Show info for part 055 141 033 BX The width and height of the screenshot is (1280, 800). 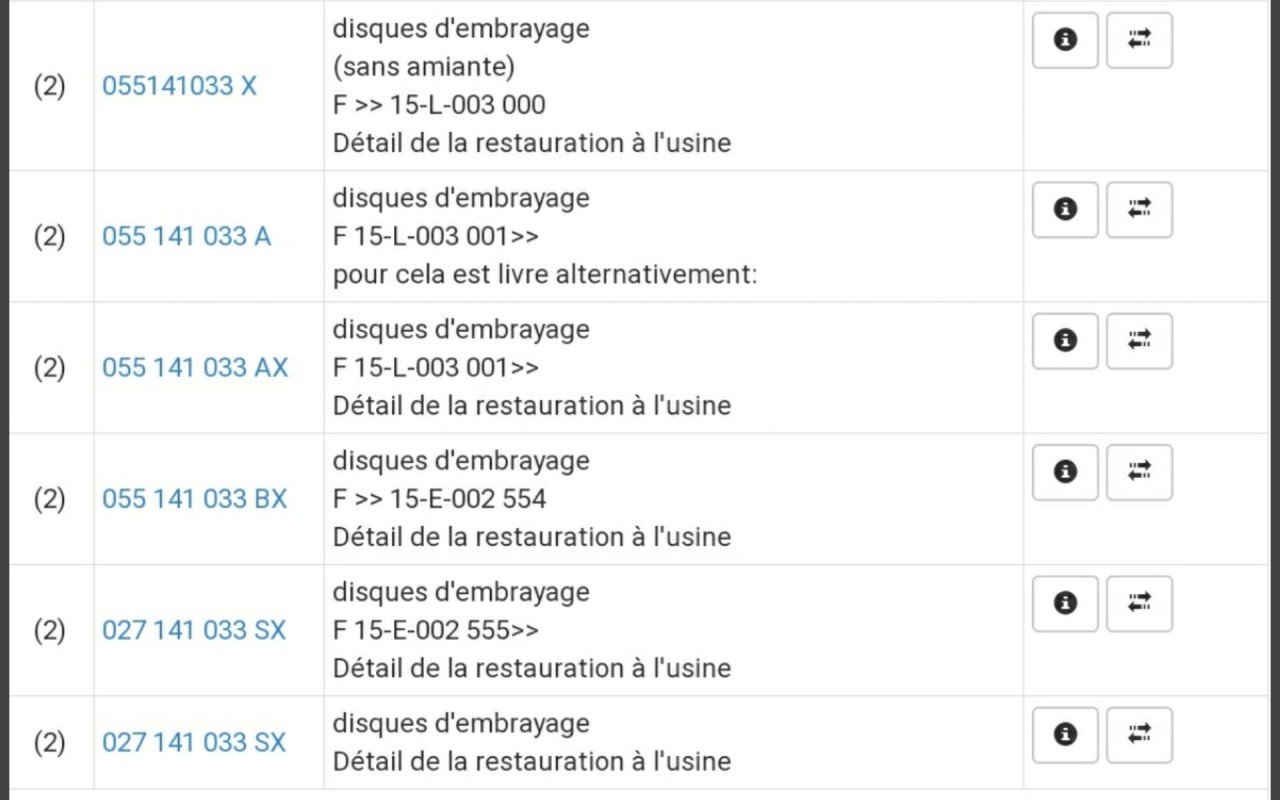point(1065,472)
